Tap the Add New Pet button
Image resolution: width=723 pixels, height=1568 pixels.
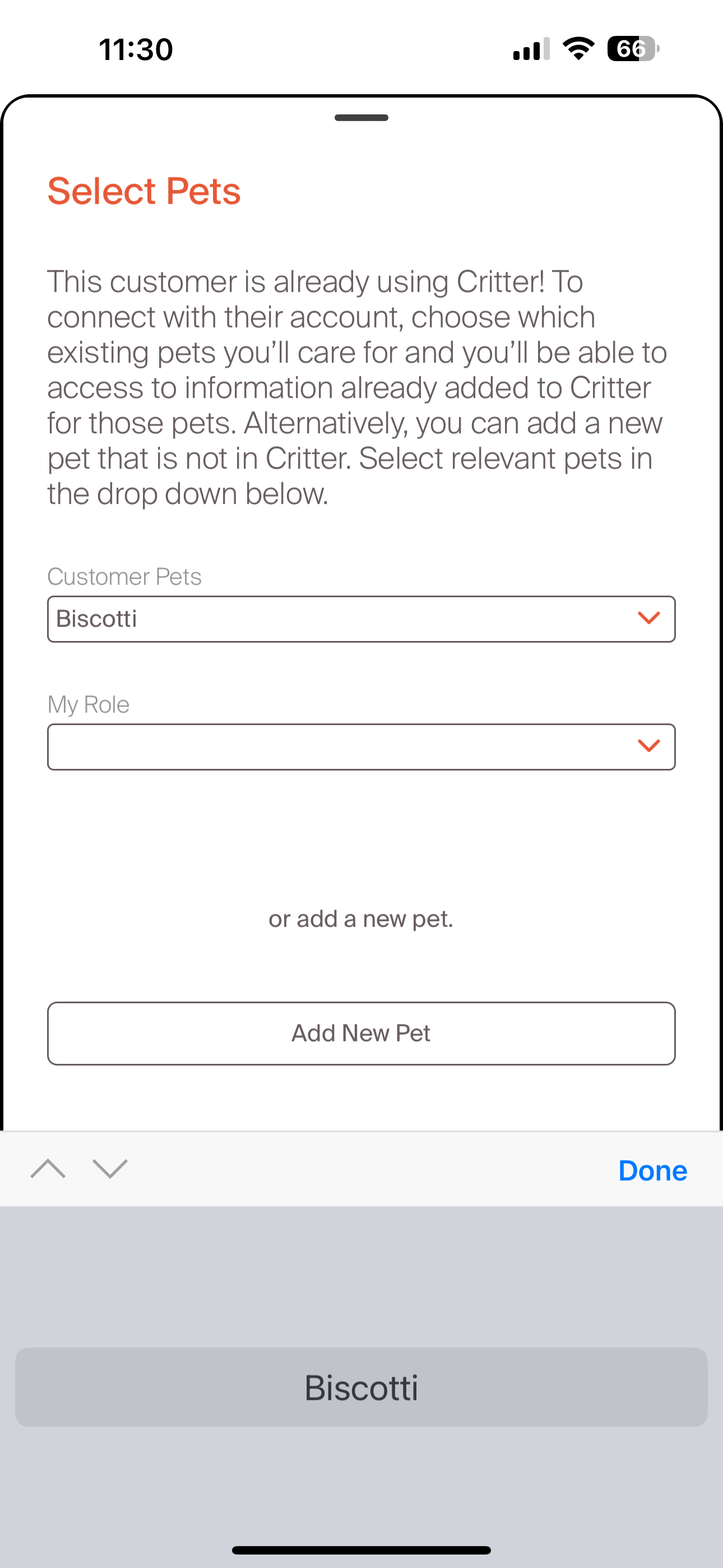click(361, 1033)
